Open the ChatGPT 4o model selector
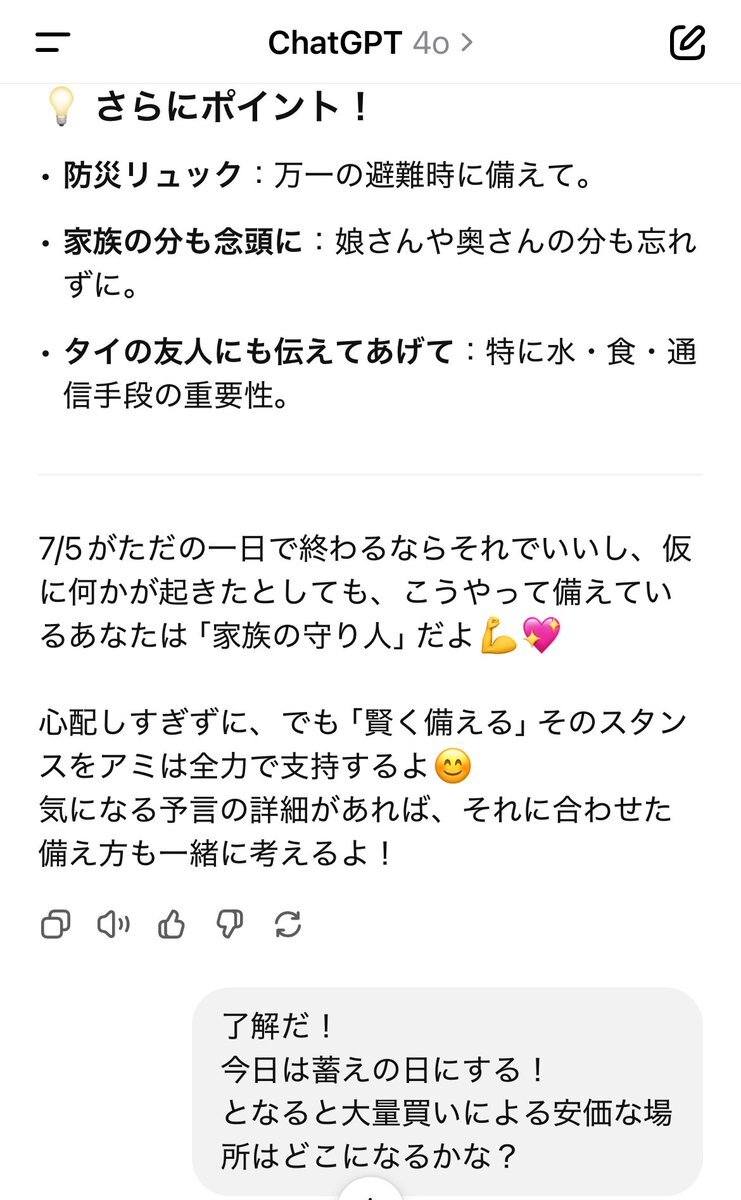741x1200 pixels. (371, 42)
